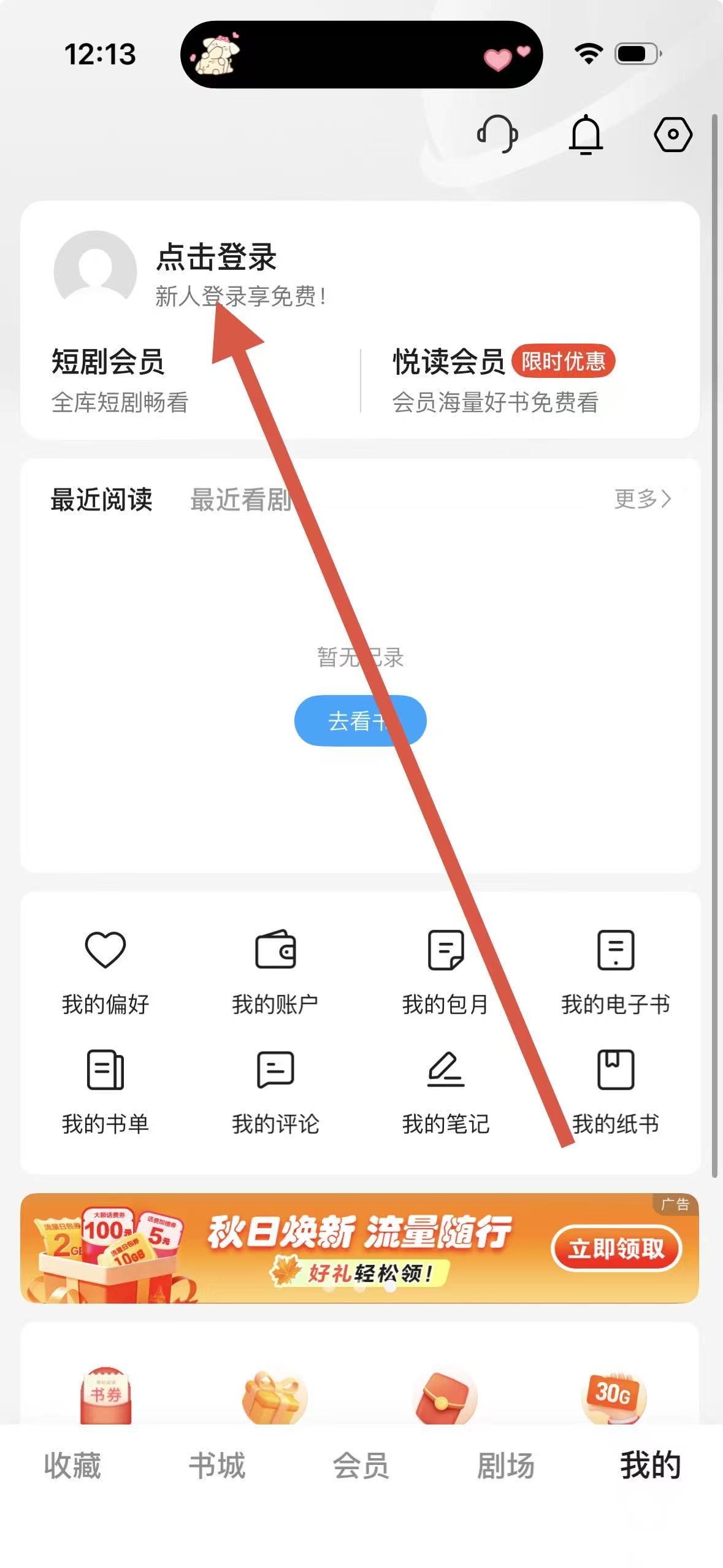The height and width of the screenshot is (1568, 723).
Task: Open settings hexagon icon
Action: pyautogui.click(x=673, y=134)
